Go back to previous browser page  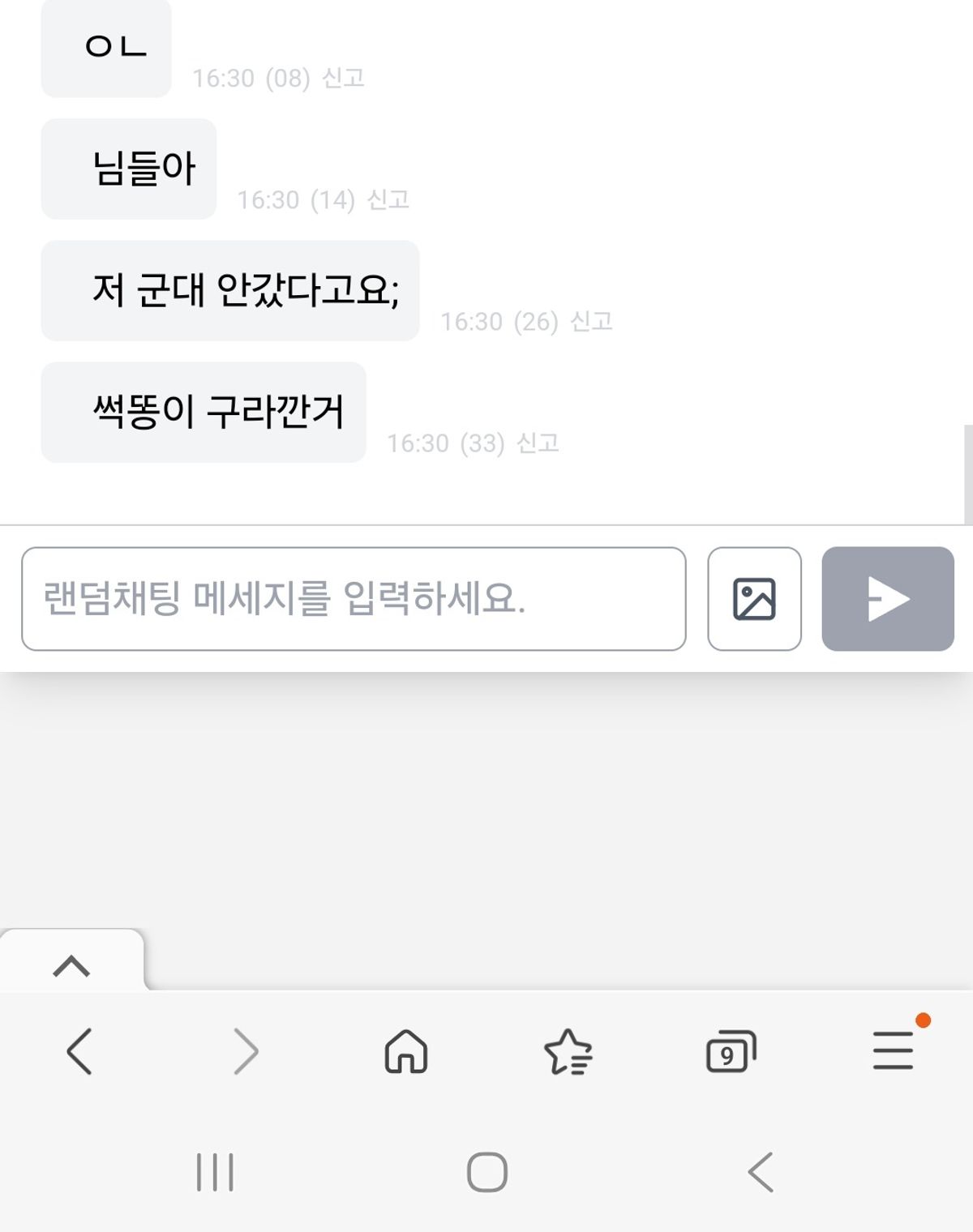(x=79, y=1051)
